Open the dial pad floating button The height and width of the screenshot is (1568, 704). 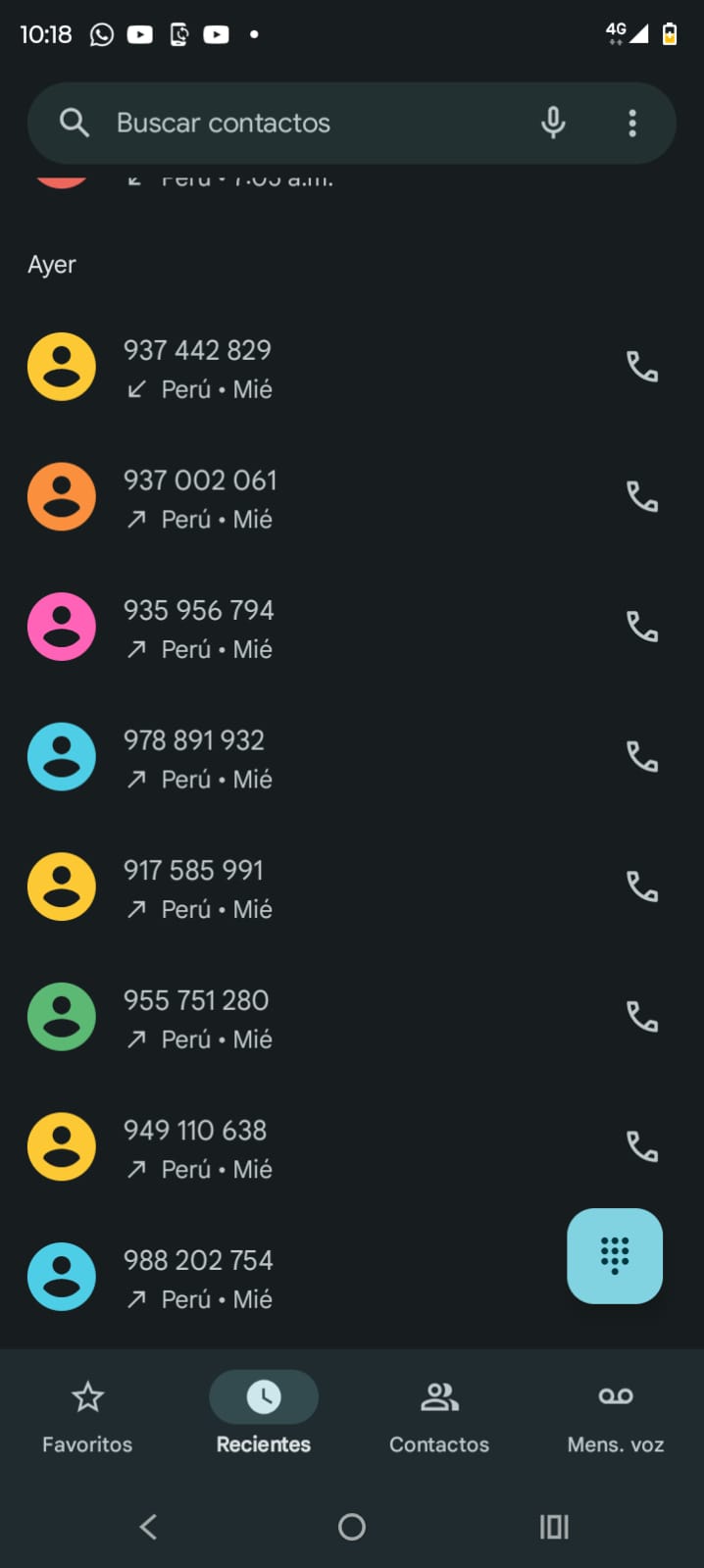(x=615, y=1256)
